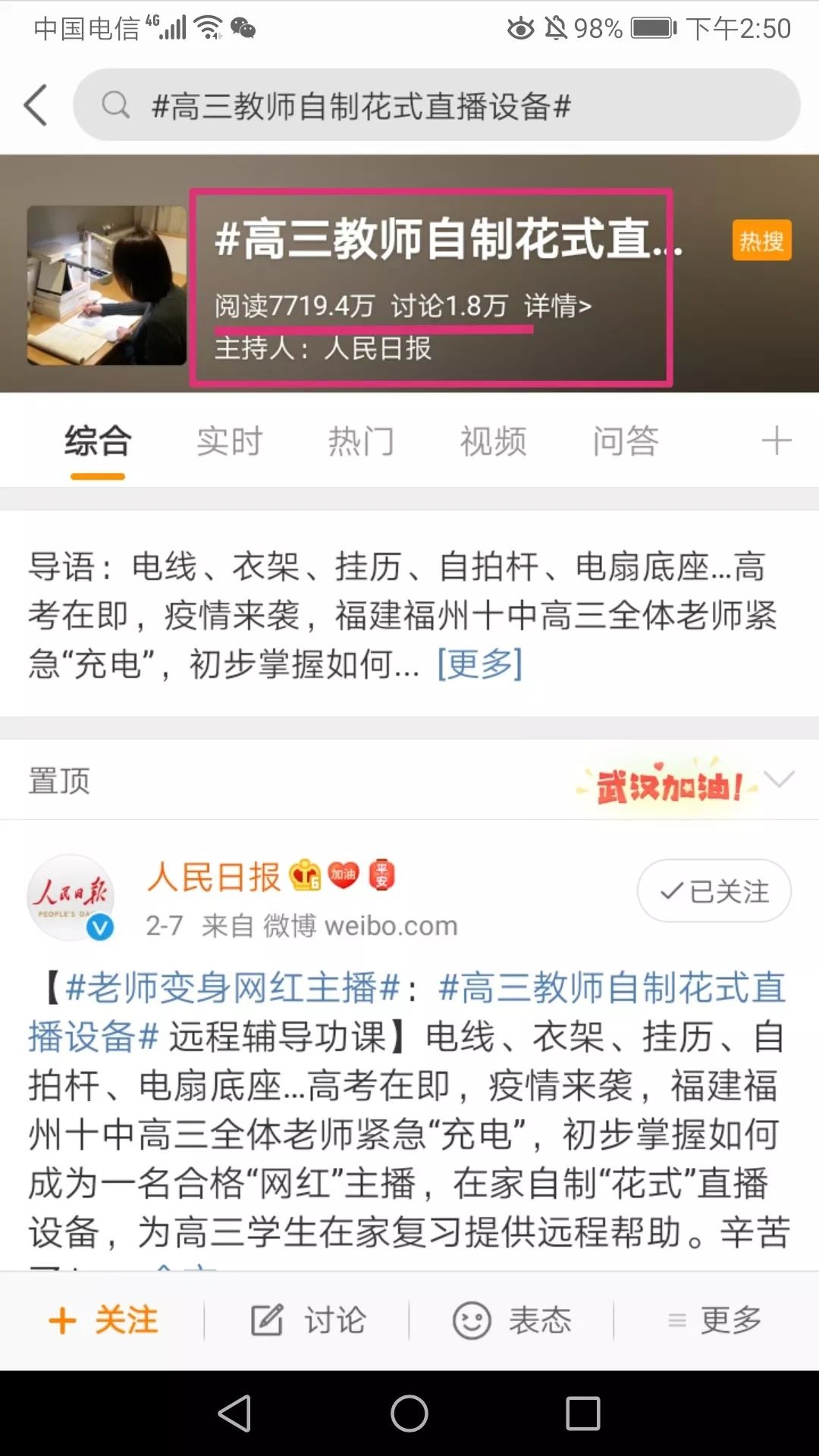Image resolution: width=819 pixels, height=1456 pixels.
Task: Tap 表态 in the bottom bar
Action: (512, 1320)
